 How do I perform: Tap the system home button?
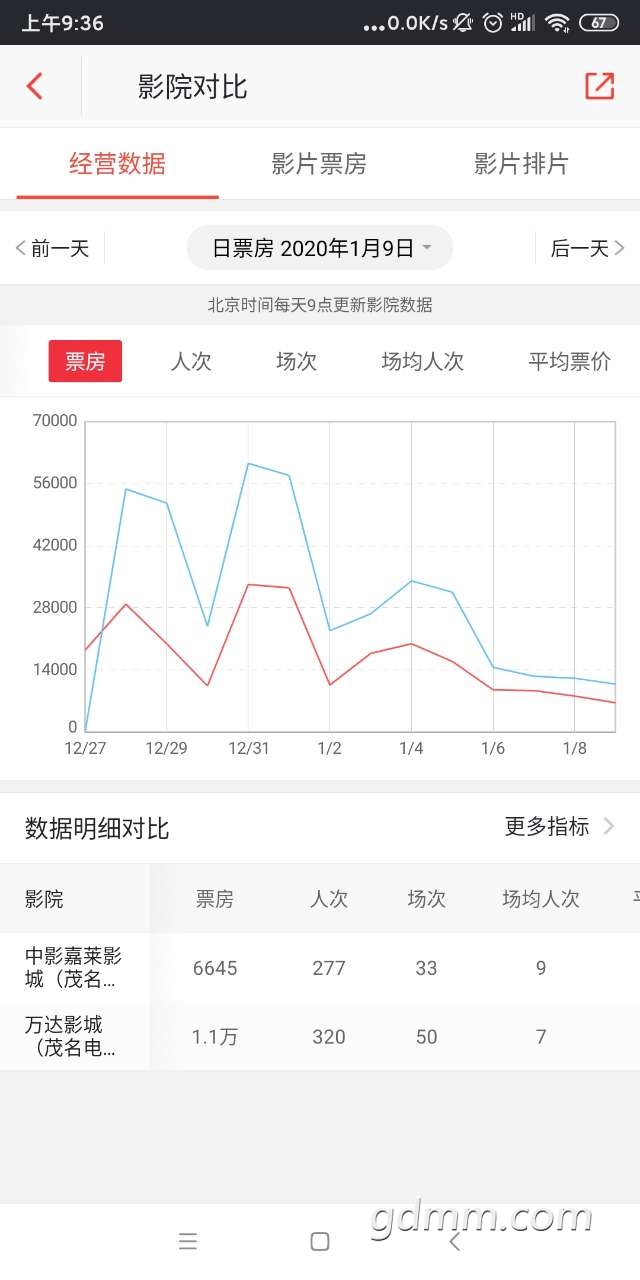[x=320, y=1241]
